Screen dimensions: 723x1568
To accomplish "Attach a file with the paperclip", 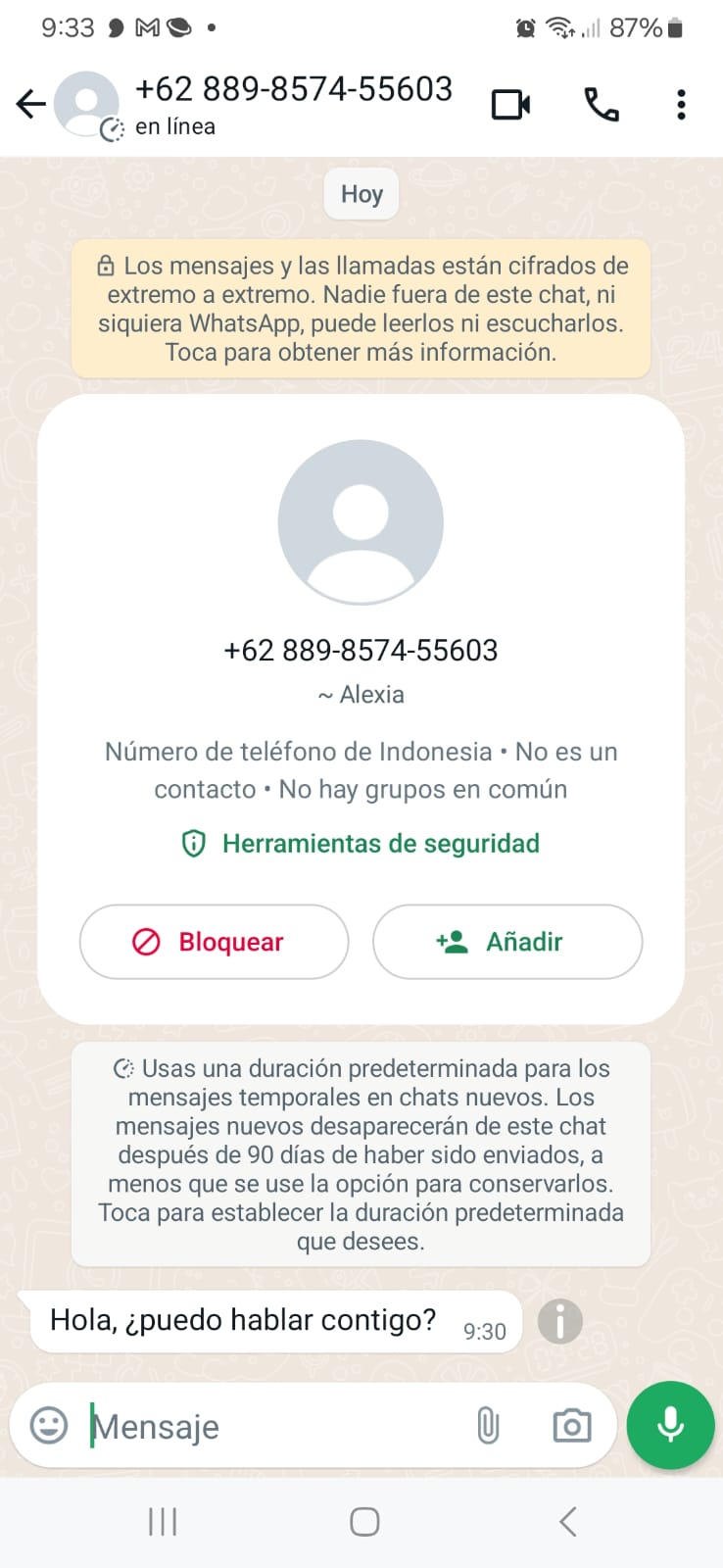I will click(x=488, y=1426).
